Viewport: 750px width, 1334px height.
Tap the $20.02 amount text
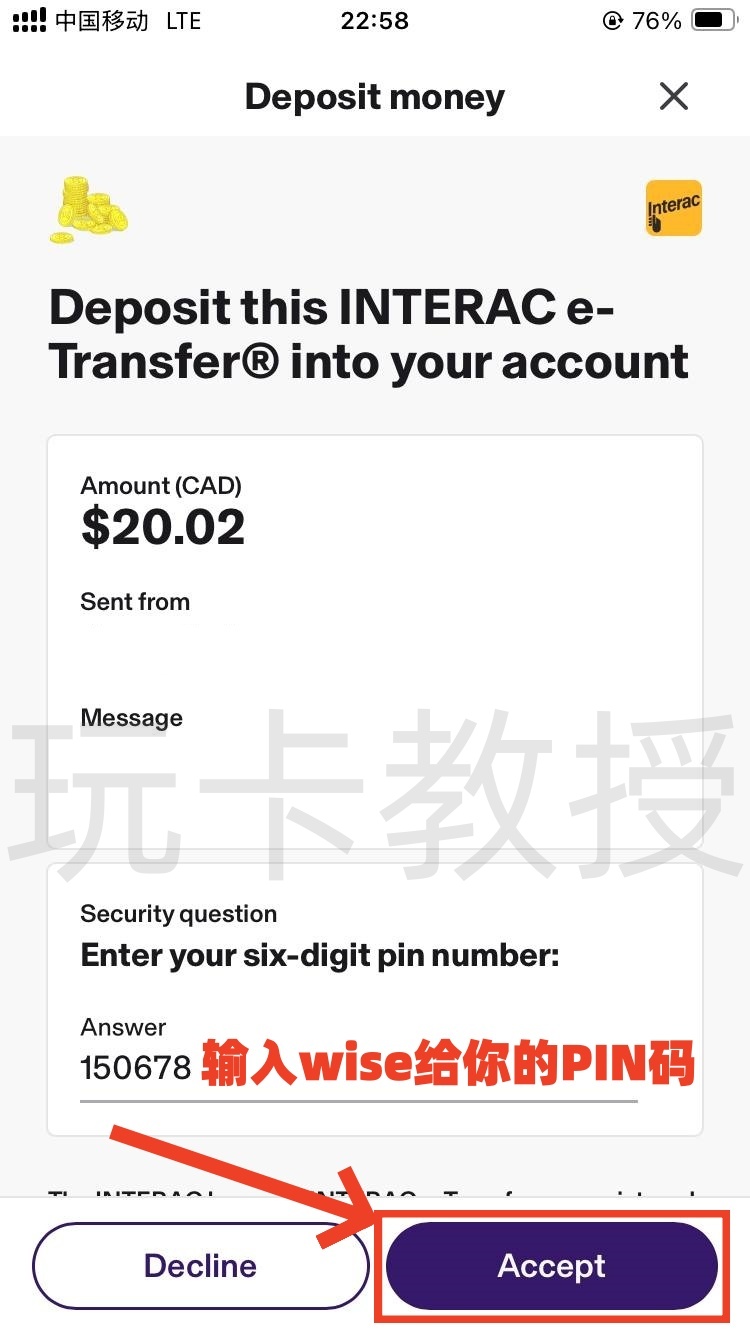click(162, 527)
